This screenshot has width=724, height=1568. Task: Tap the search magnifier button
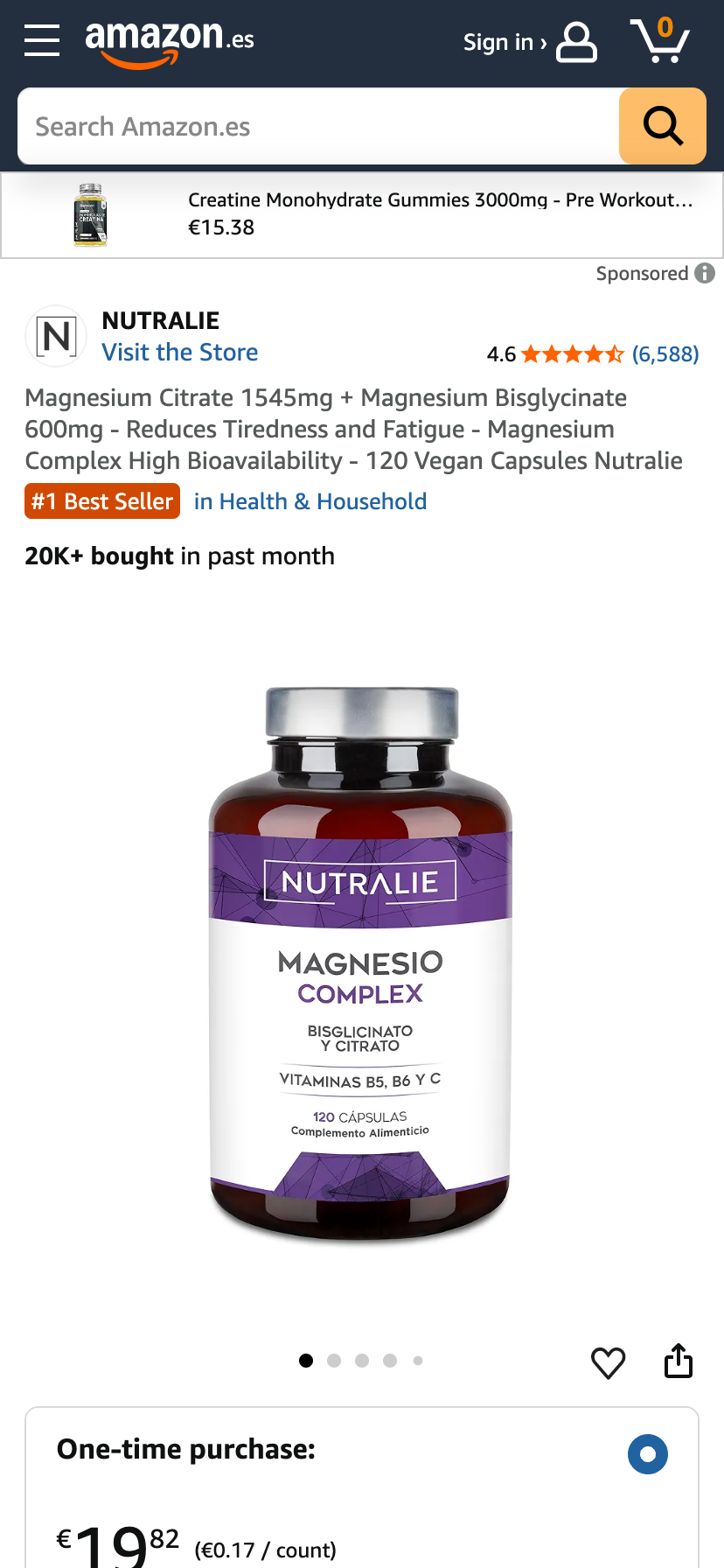coord(662,126)
